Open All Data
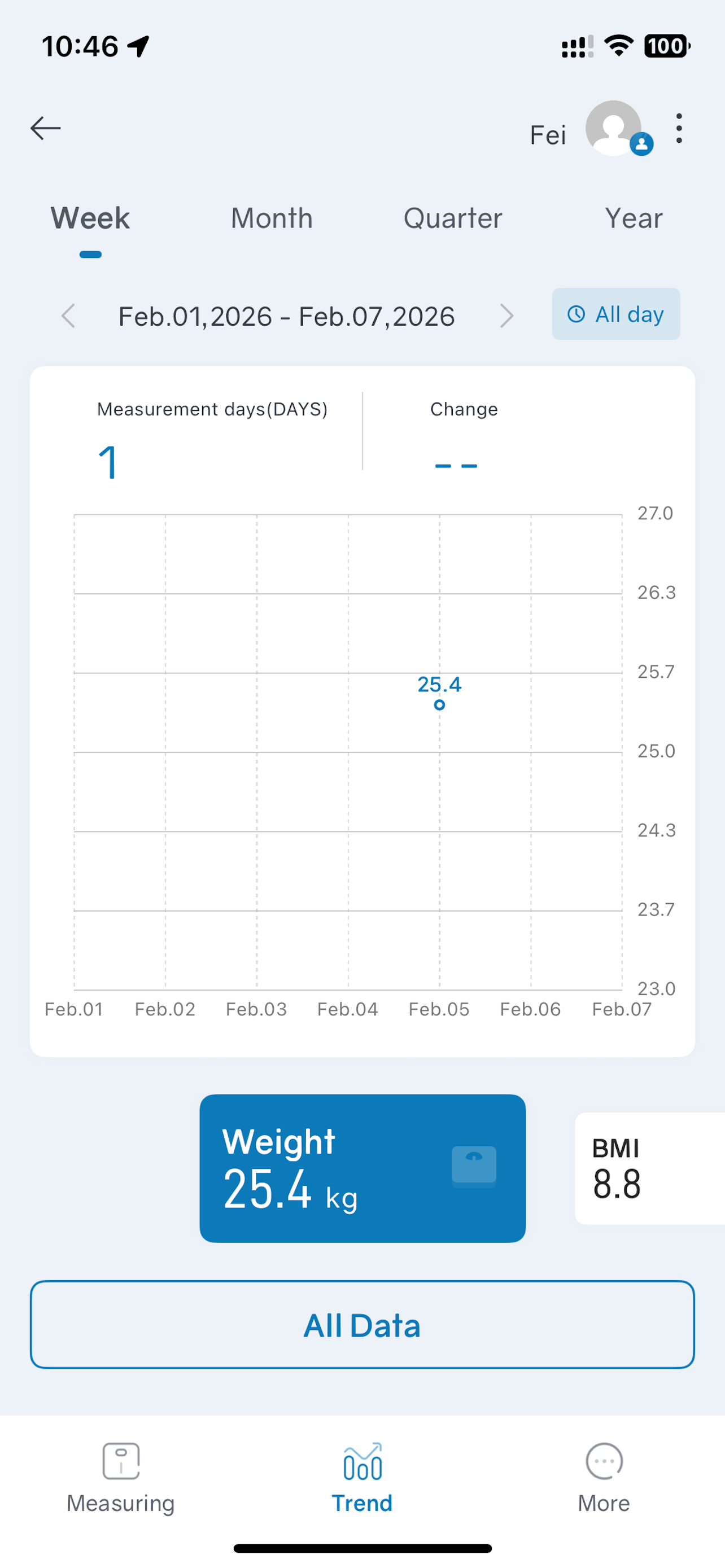The height and width of the screenshot is (1568, 725). coord(363,1325)
